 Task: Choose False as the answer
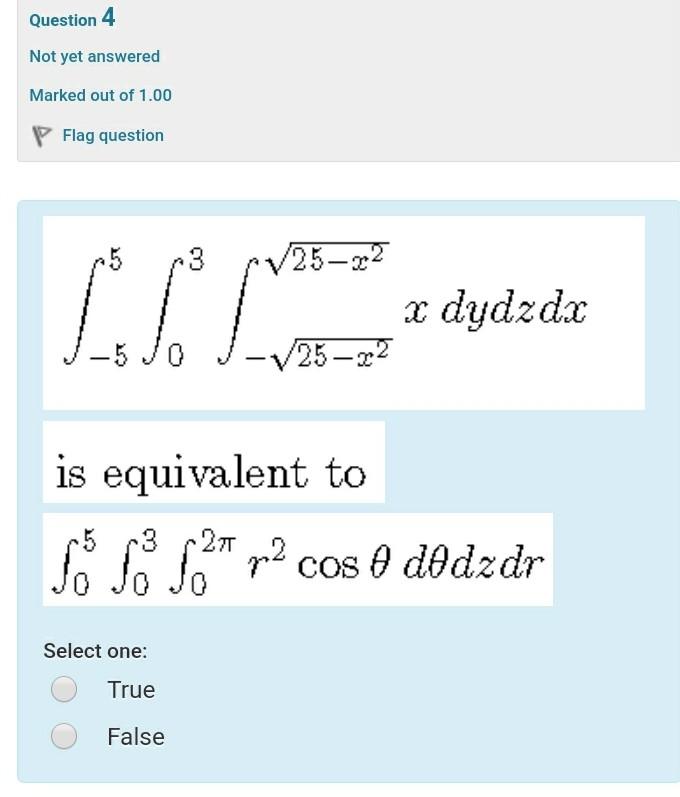coord(64,736)
